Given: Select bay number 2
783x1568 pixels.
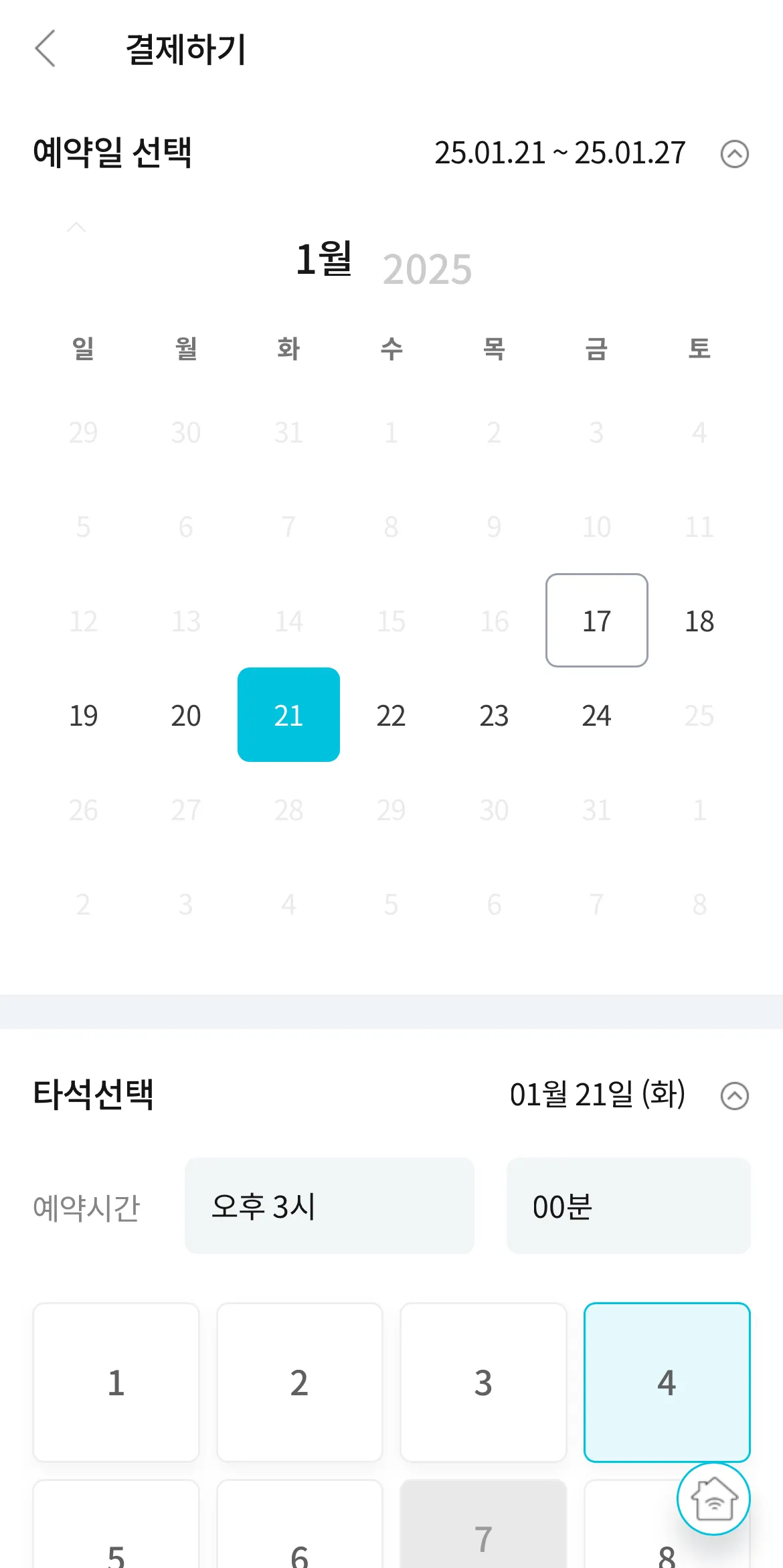Looking at the screenshot, I should (x=299, y=1382).
